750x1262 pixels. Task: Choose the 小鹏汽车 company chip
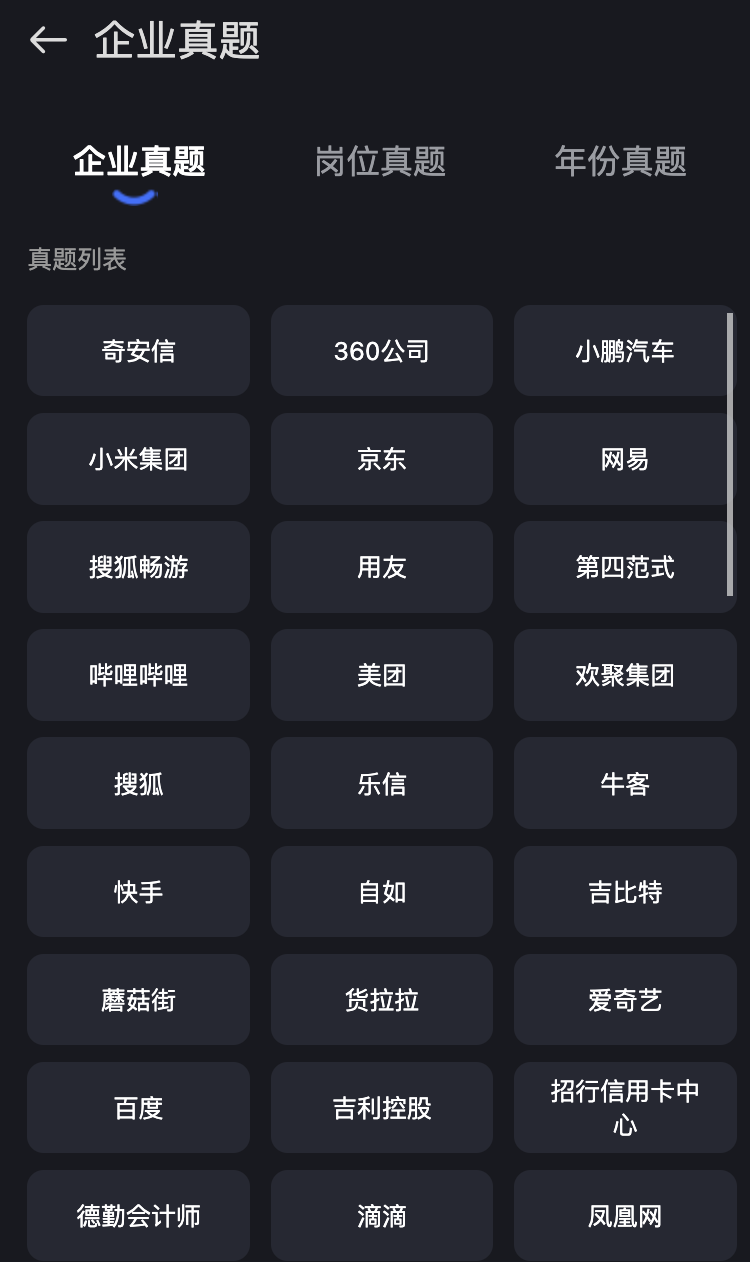pos(624,351)
